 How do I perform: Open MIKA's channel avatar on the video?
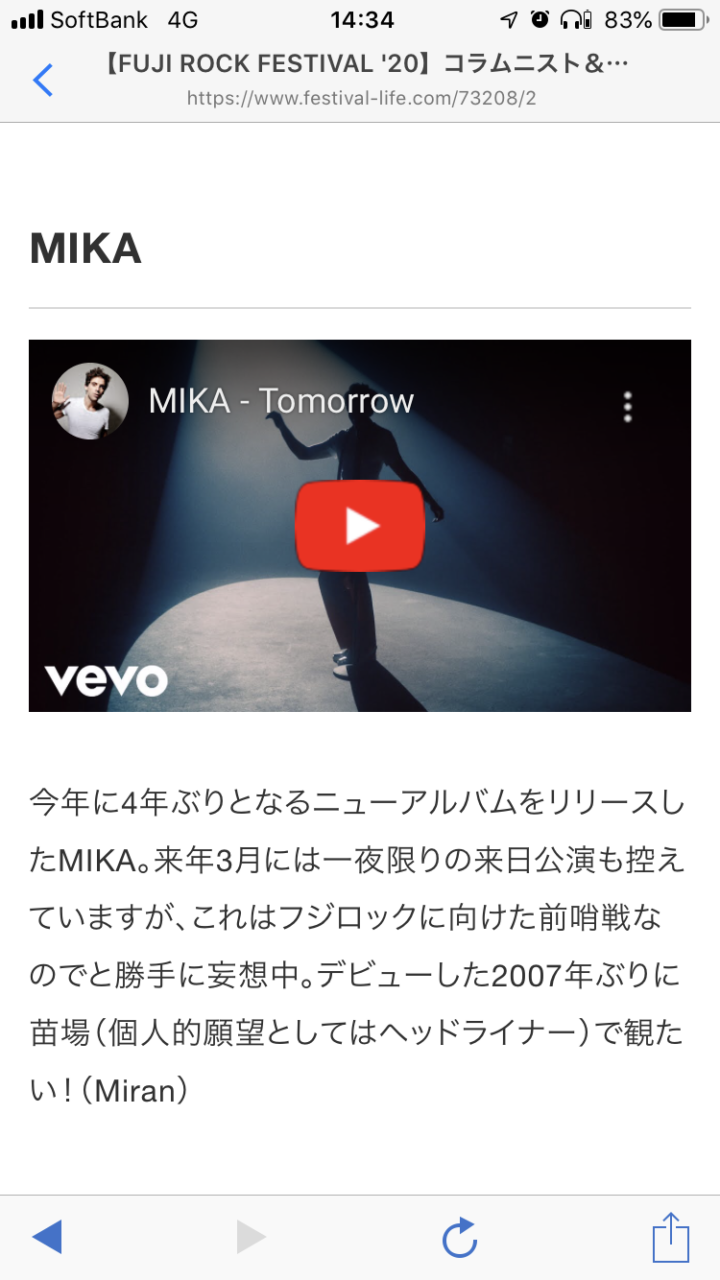point(90,401)
